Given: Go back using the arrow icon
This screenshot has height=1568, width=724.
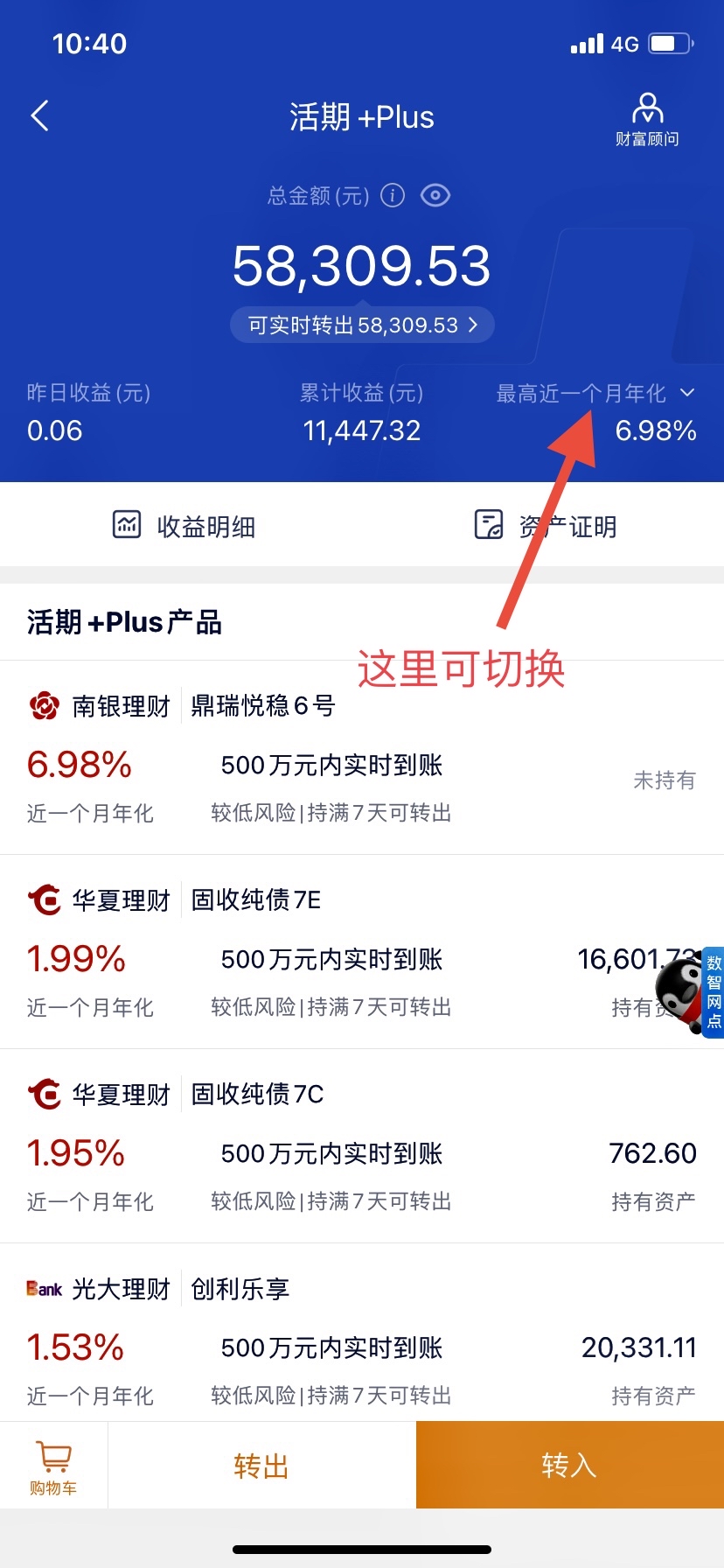Looking at the screenshot, I should click(40, 115).
